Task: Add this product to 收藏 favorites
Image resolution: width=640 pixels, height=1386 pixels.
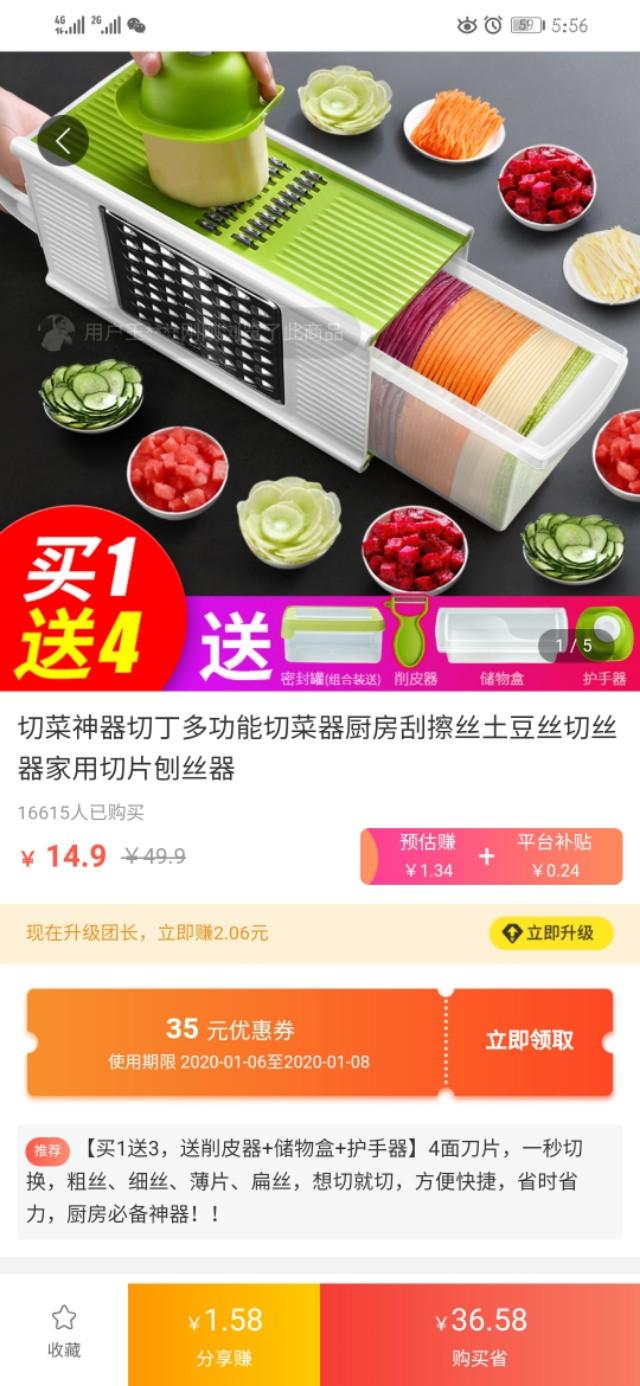Action: point(64,1330)
